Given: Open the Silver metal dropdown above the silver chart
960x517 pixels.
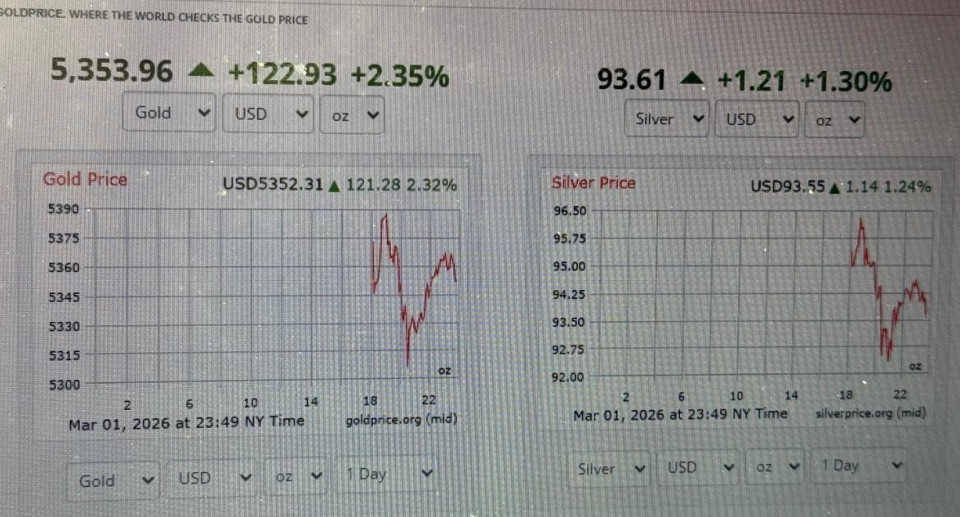Looking at the screenshot, I should pos(669,120).
